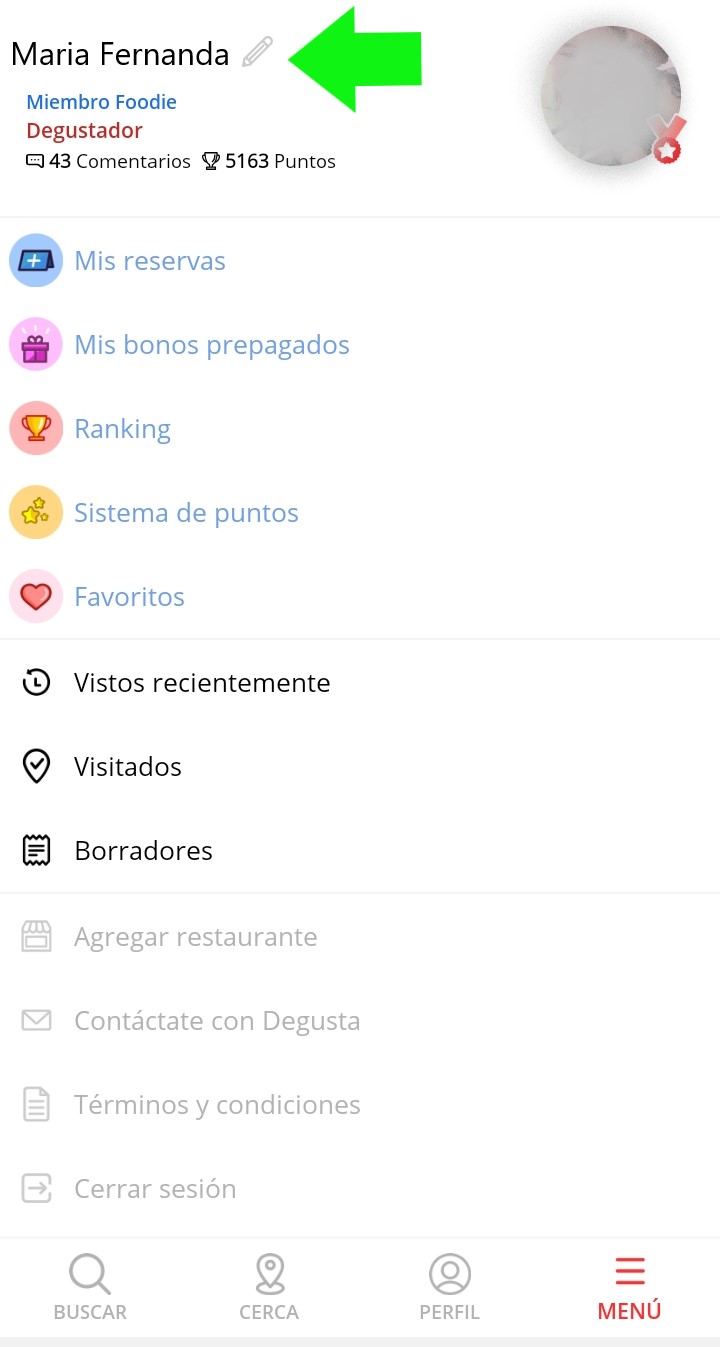The height and width of the screenshot is (1347, 720).
Task: Tap Cerrar sesión to log out
Action: coord(155,1189)
